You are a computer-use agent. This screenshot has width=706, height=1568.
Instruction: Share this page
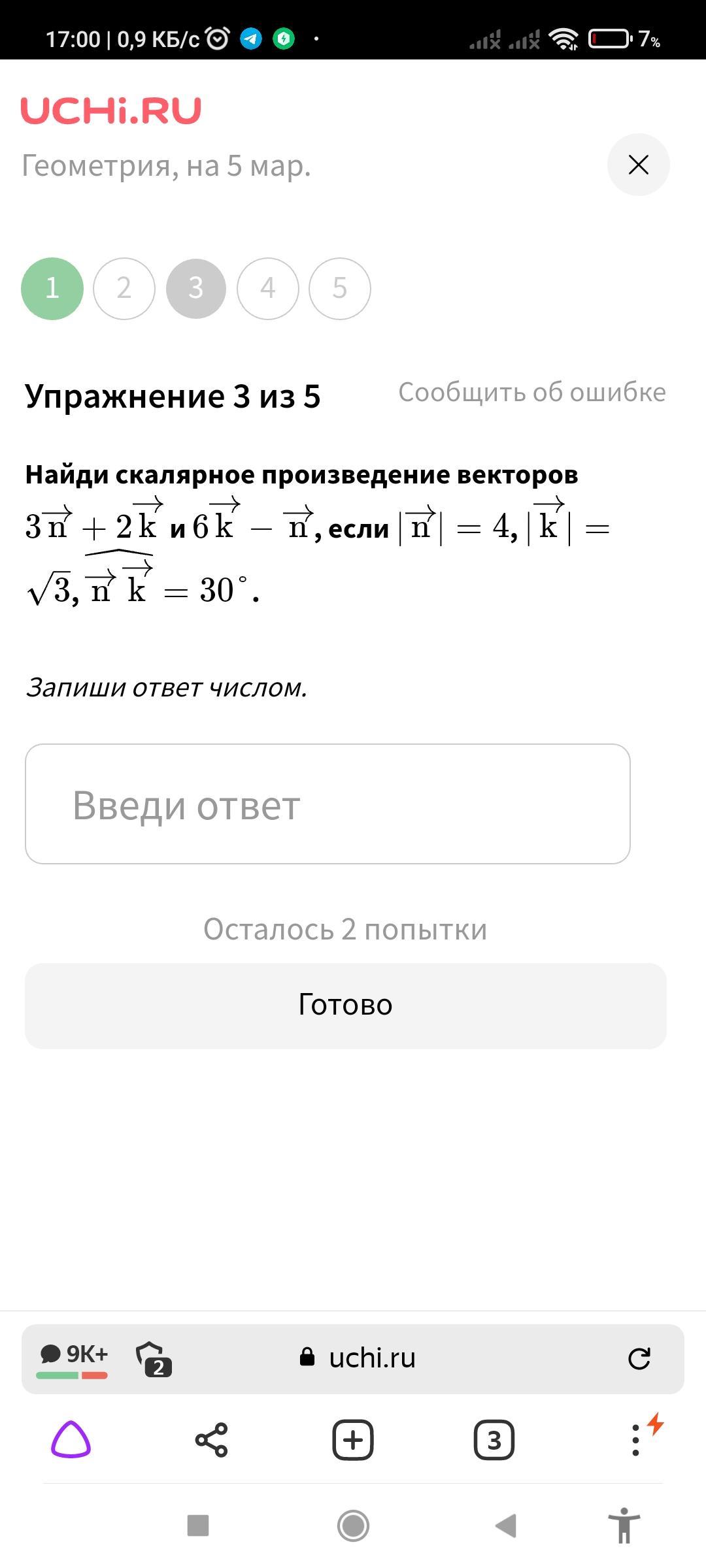pyautogui.click(x=212, y=1439)
